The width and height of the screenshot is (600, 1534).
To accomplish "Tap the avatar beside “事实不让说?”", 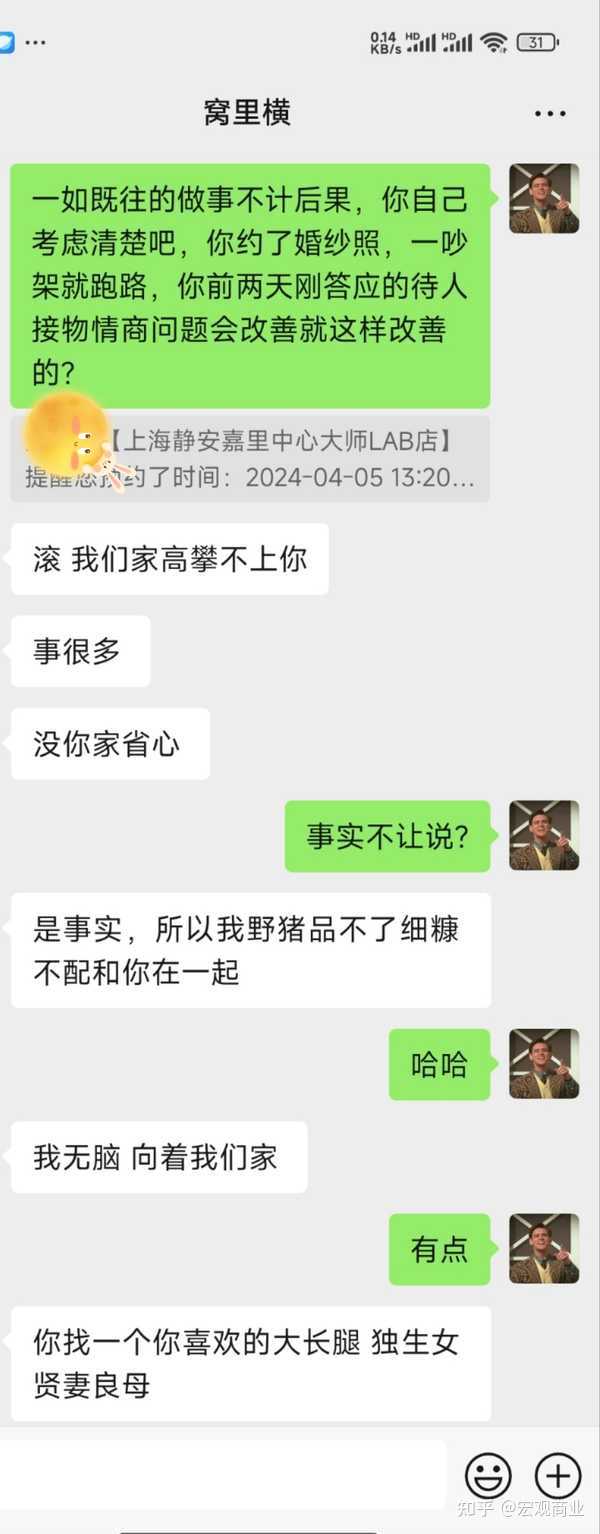I will tap(544, 835).
